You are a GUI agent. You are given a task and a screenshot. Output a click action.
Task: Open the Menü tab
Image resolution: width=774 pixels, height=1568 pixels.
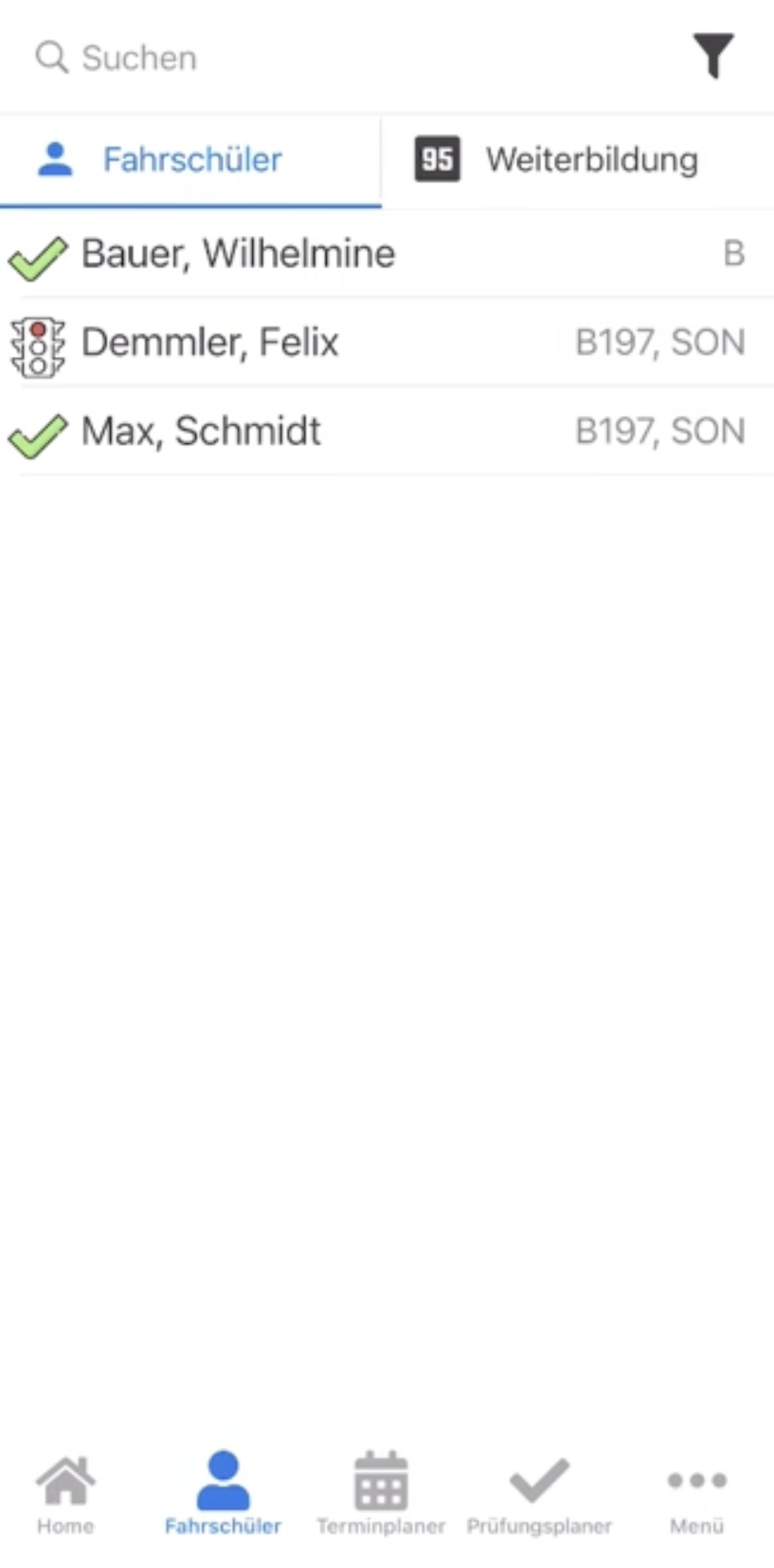click(x=696, y=1493)
